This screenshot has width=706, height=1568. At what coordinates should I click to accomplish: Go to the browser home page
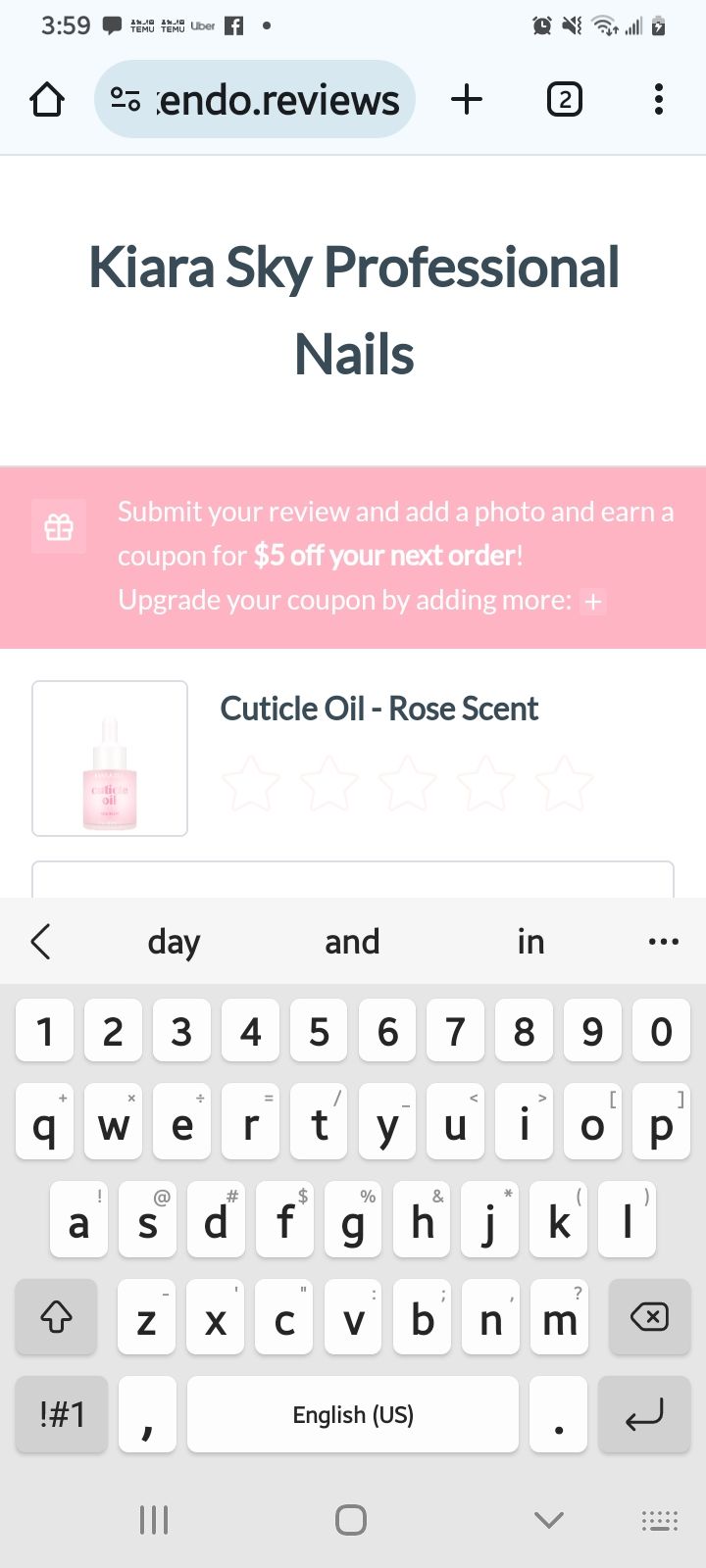(47, 99)
